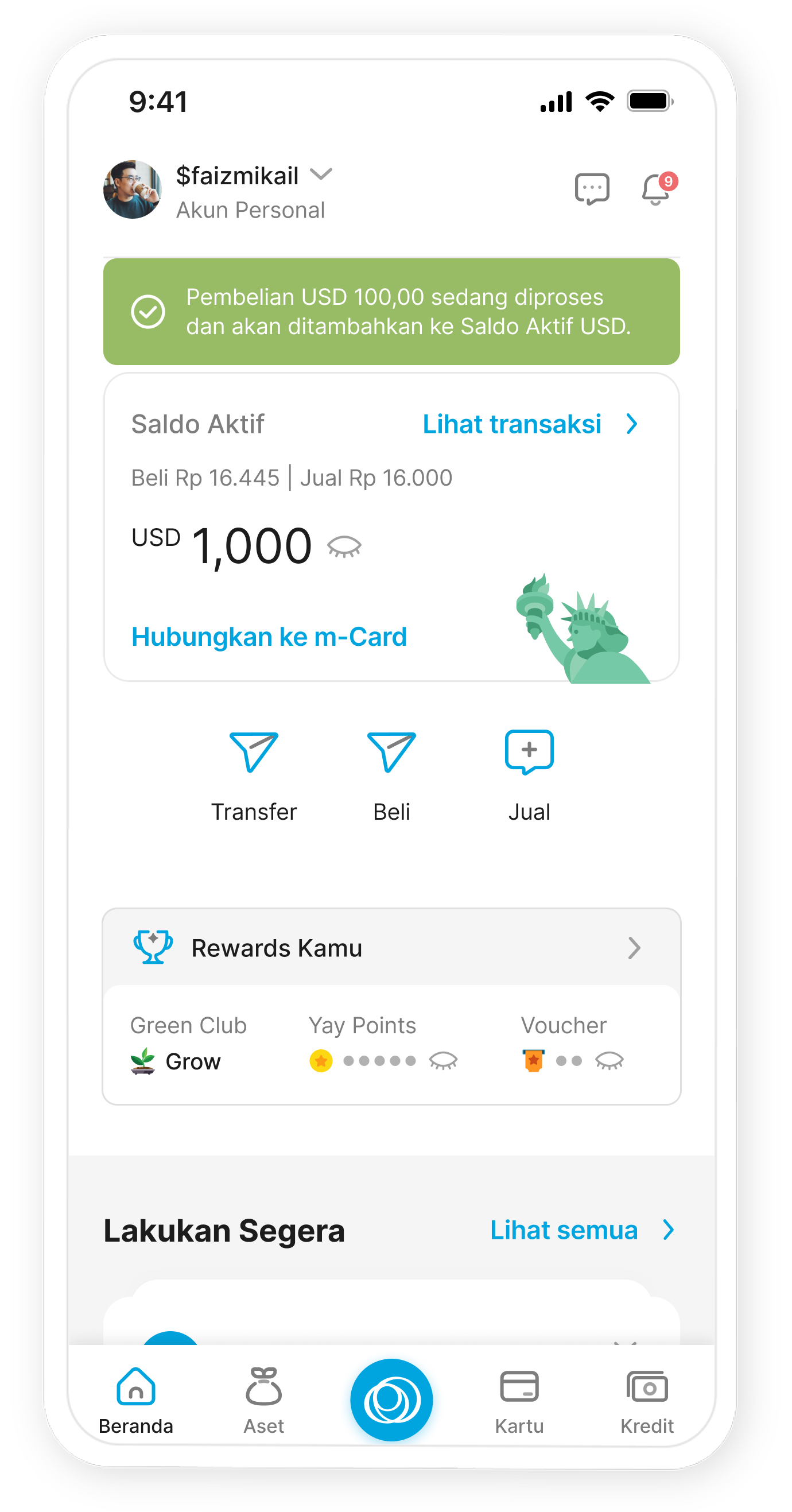Go to the Kredit tab
This screenshot has width=792, height=1512.
[646, 1400]
